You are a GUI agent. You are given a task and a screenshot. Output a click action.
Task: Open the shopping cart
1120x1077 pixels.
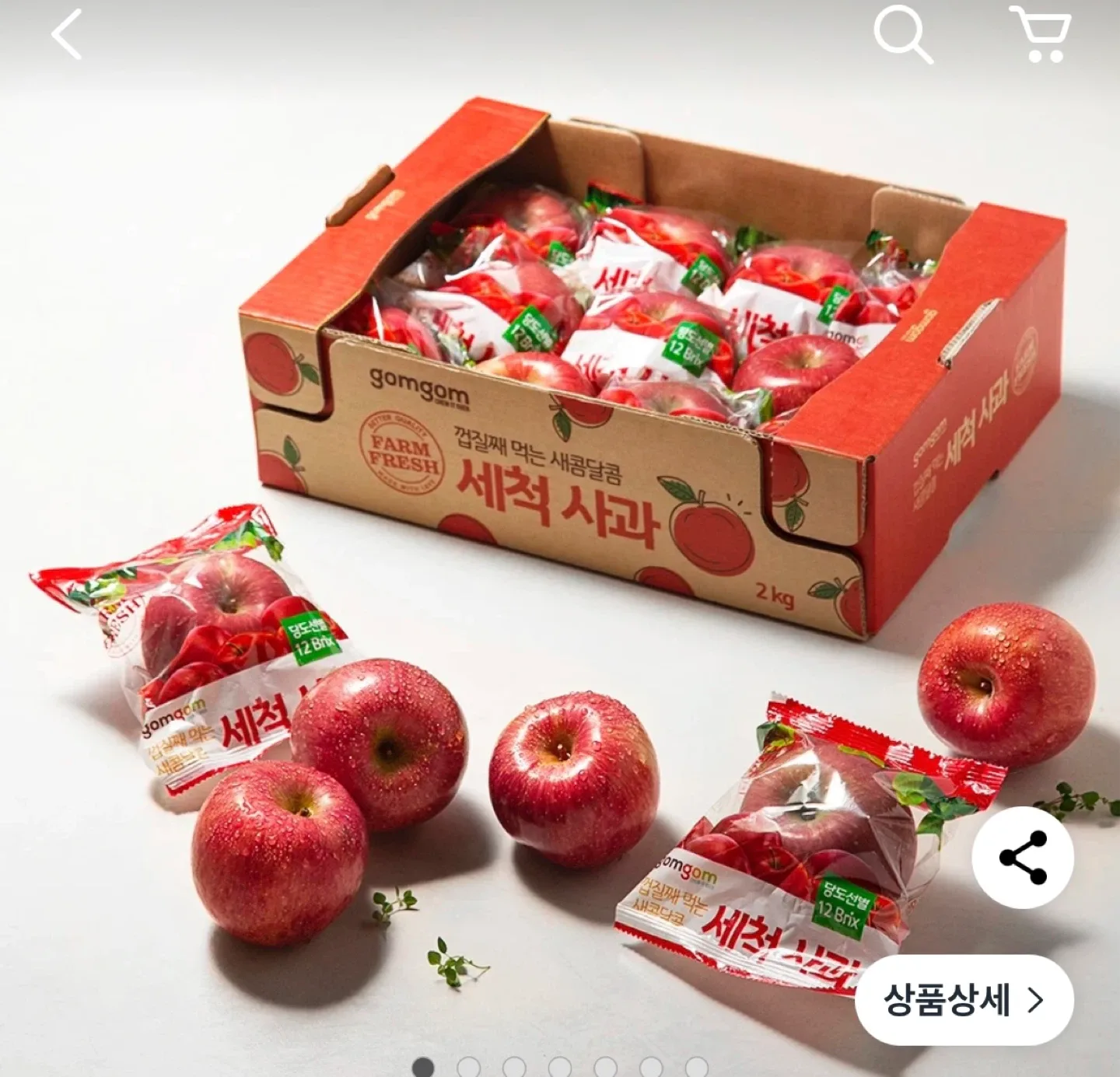point(1041,34)
